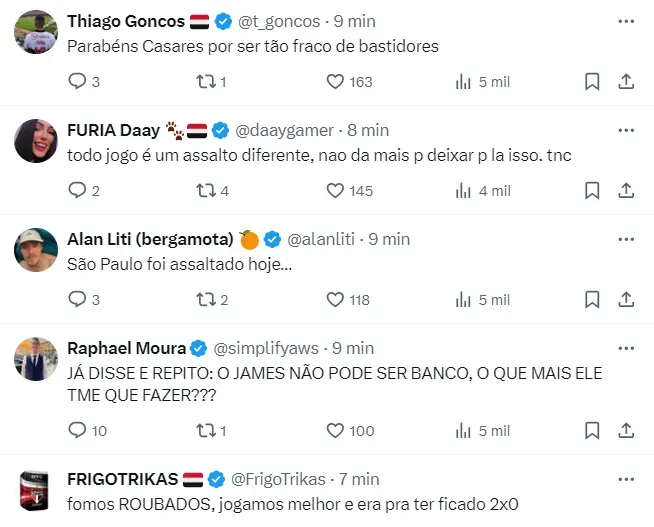Open FURIA Daay's profile picture
Screen dimensions: 654x527
coord(35,141)
